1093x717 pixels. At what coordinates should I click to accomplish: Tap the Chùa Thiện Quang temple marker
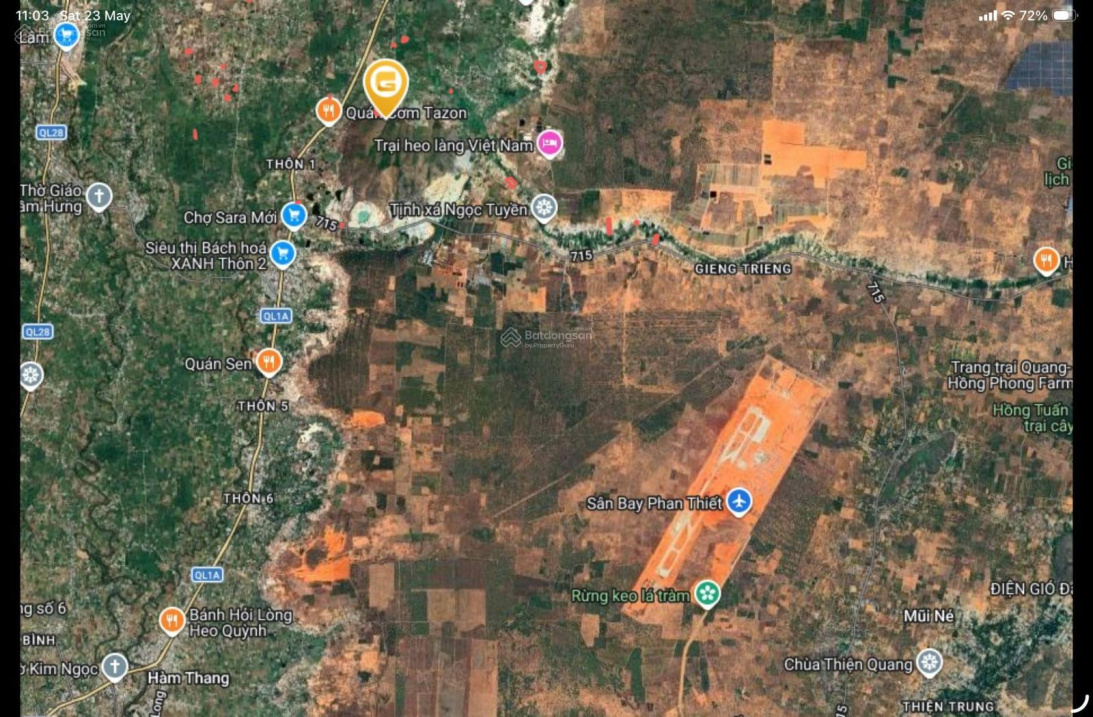(929, 663)
